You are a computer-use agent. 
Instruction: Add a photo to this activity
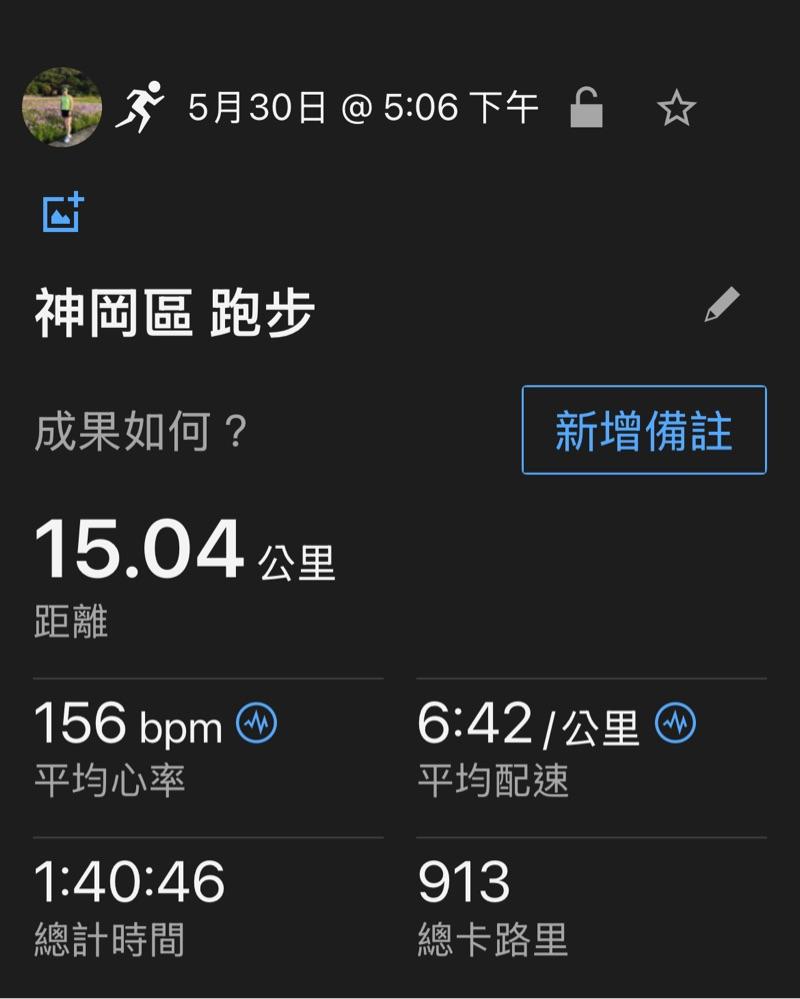pos(63,213)
